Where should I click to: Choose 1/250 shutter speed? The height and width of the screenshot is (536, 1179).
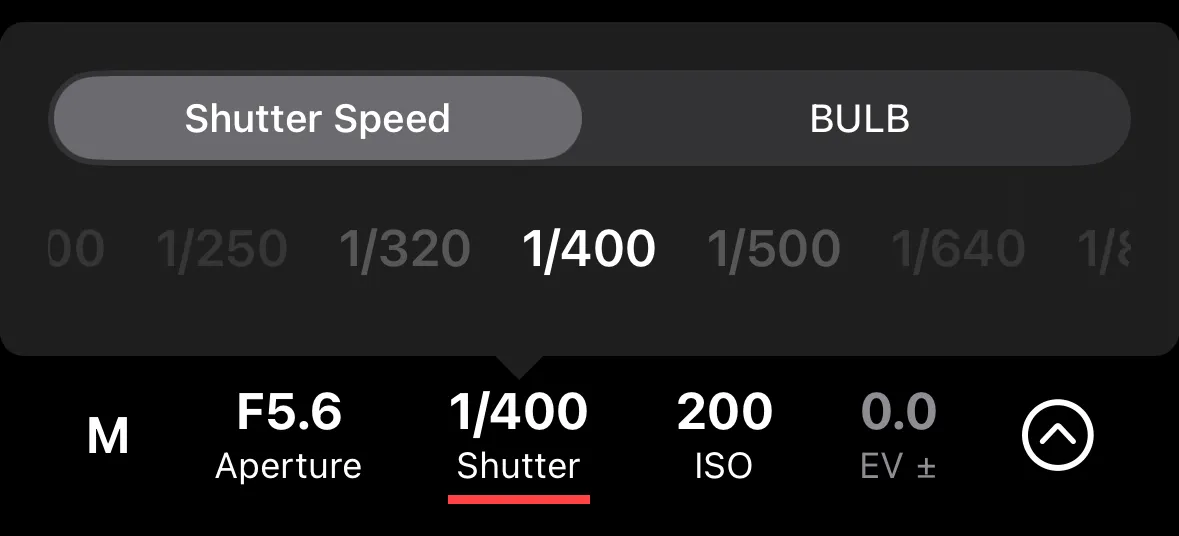(x=222, y=249)
